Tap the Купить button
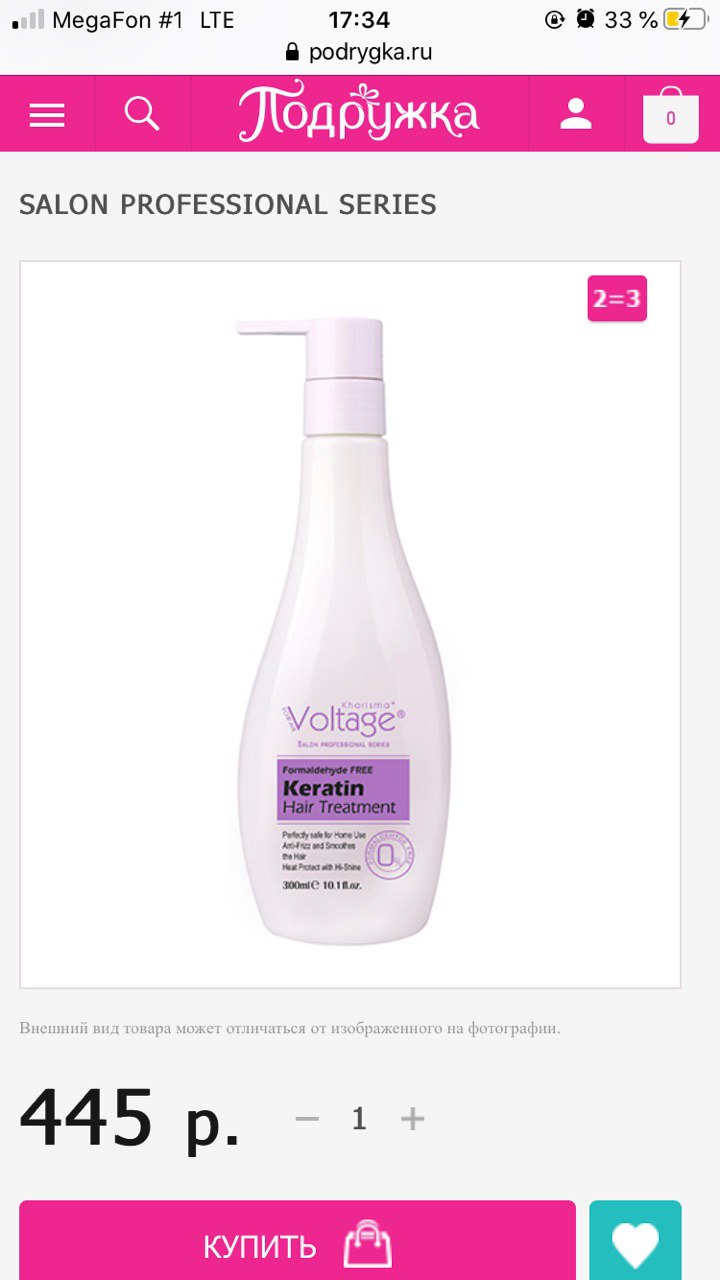This screenshot has height=1280, width=720. [x=297, y=1243]
